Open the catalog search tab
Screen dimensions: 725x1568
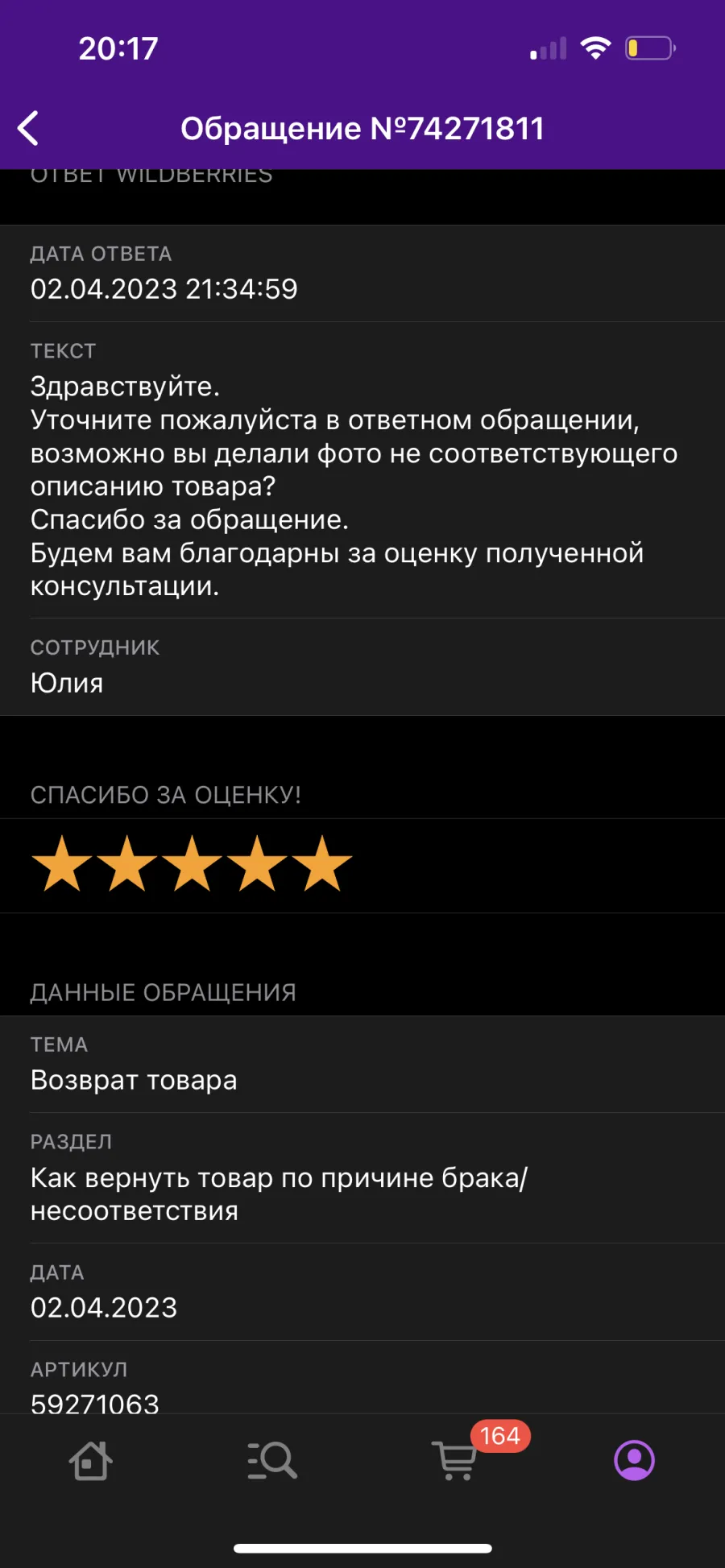pyautogui.click(x=272, y=1460)
